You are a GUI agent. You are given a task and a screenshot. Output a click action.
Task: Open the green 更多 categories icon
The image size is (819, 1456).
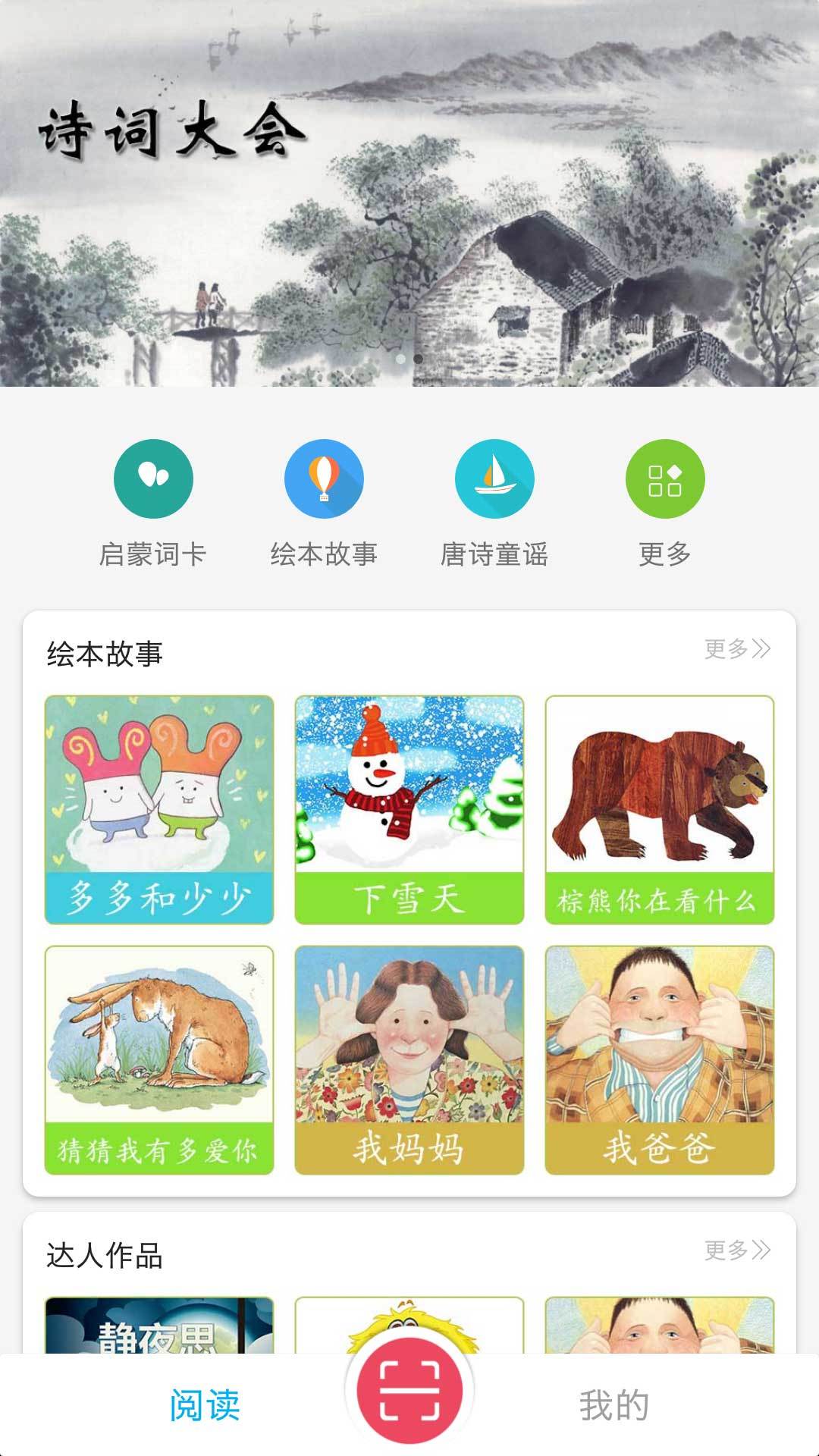665,479
